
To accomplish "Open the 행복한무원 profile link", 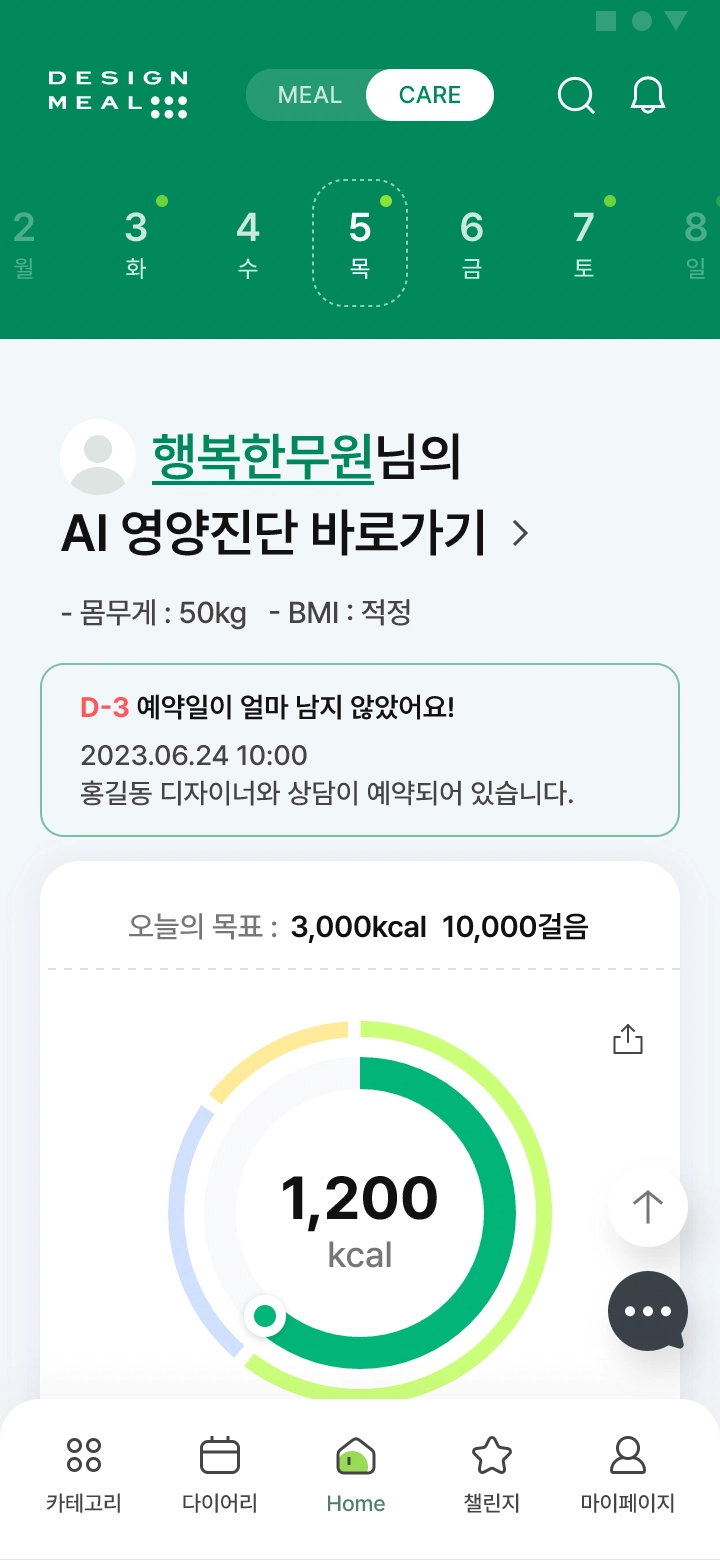I will [263, 458].
